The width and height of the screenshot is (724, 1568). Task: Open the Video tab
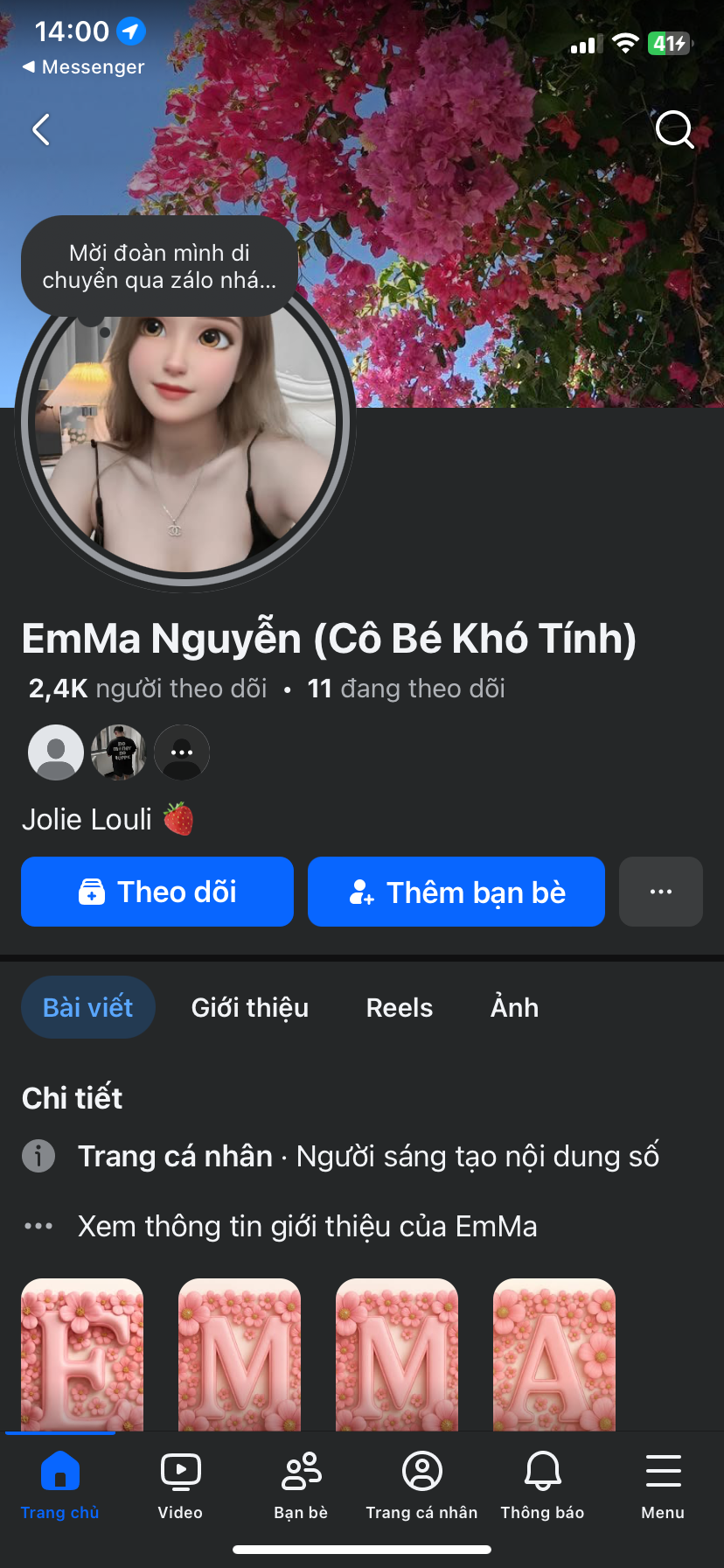[180, 1485]
